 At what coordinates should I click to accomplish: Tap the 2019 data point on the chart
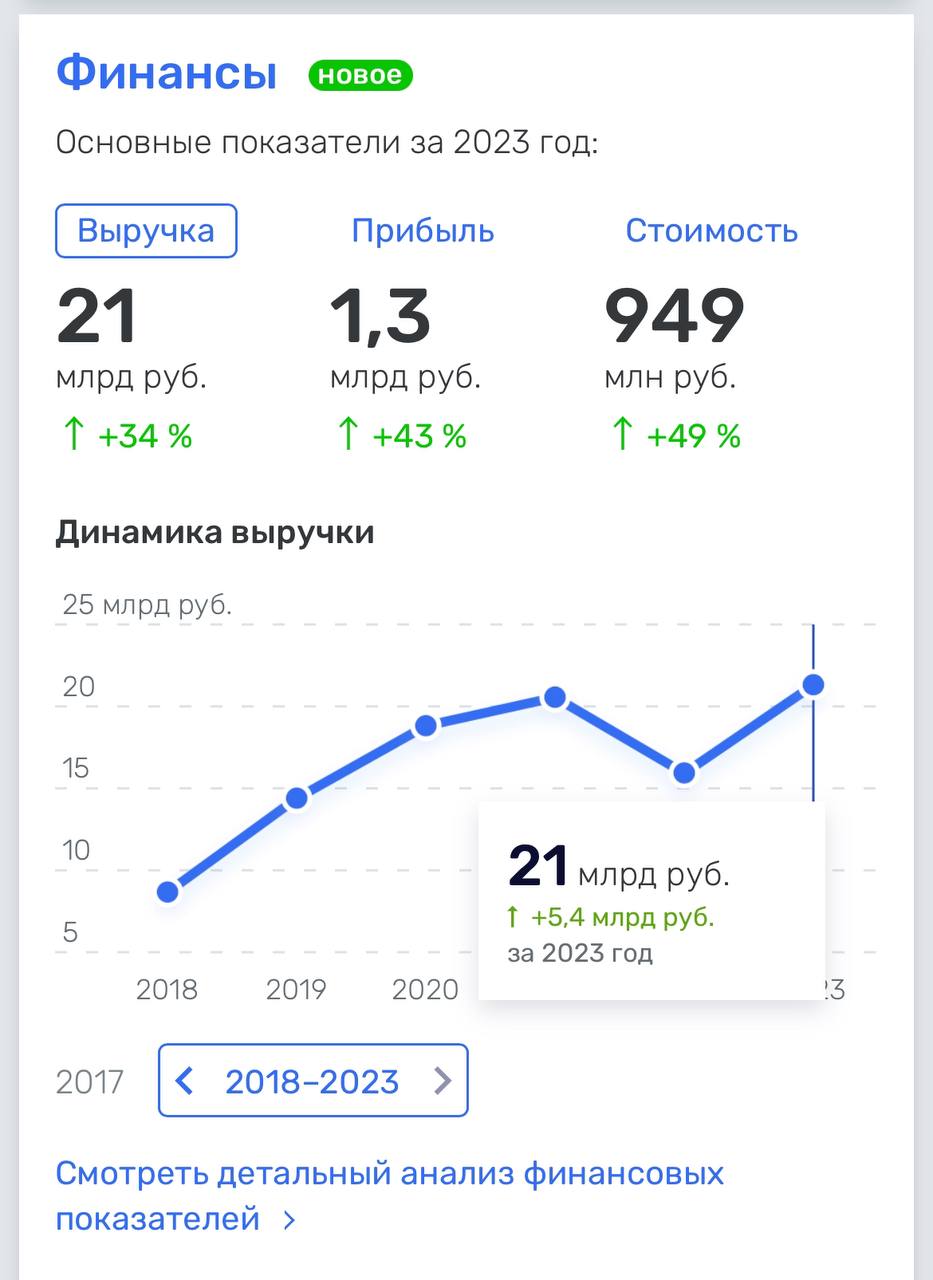point(297,798)
